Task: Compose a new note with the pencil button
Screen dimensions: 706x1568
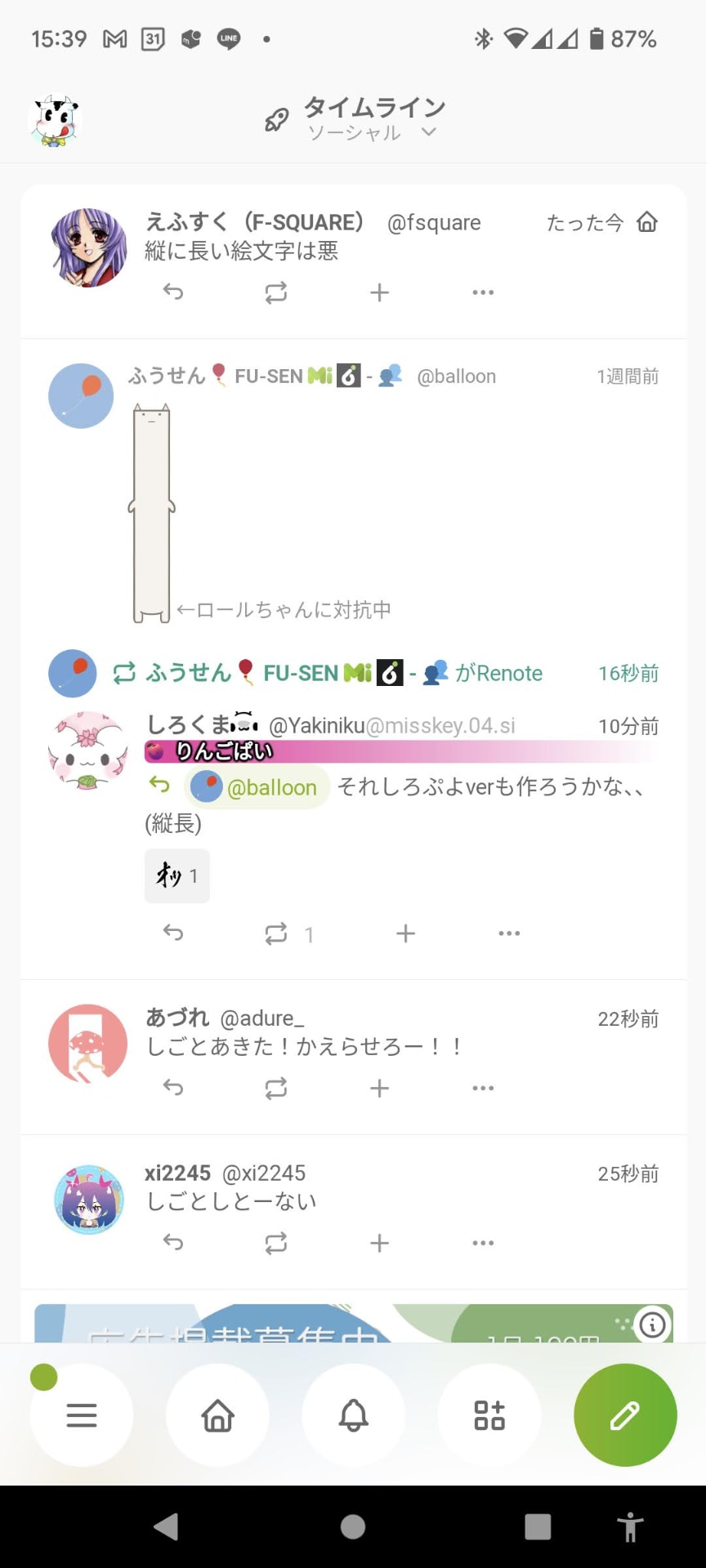Action: (624, 1416)
